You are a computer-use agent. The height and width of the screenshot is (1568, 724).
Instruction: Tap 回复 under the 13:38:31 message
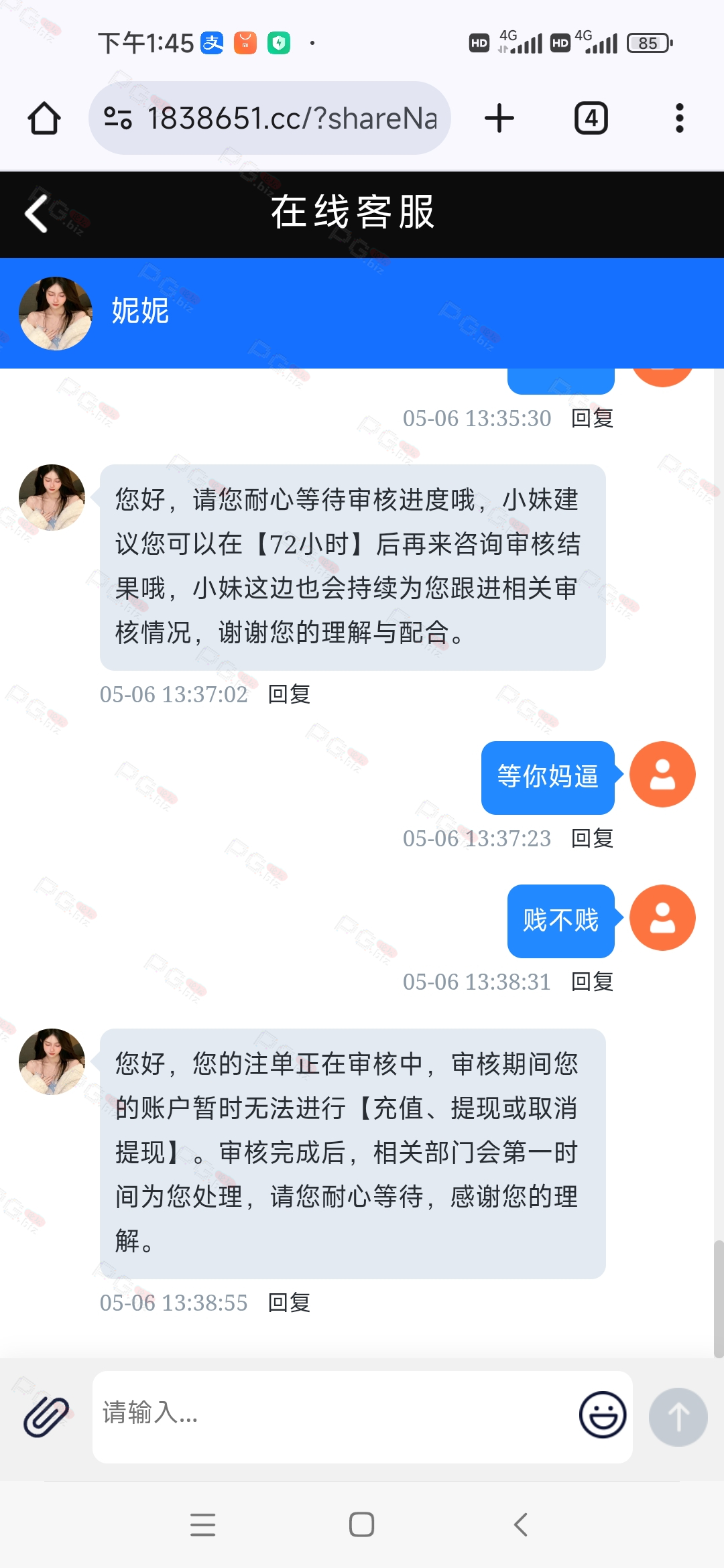click(593, 982)
